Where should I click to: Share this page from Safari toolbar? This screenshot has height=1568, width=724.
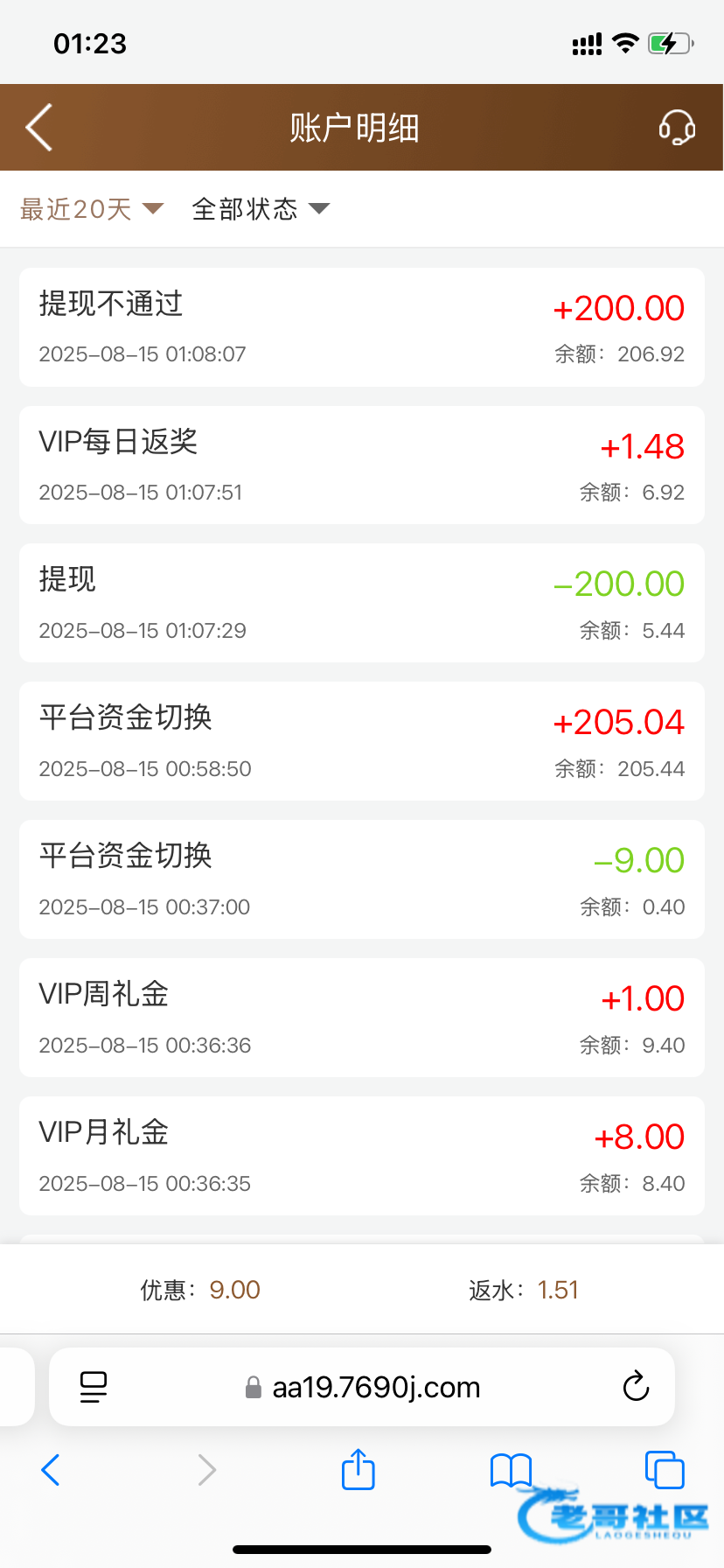click(x=358, y=1470)
